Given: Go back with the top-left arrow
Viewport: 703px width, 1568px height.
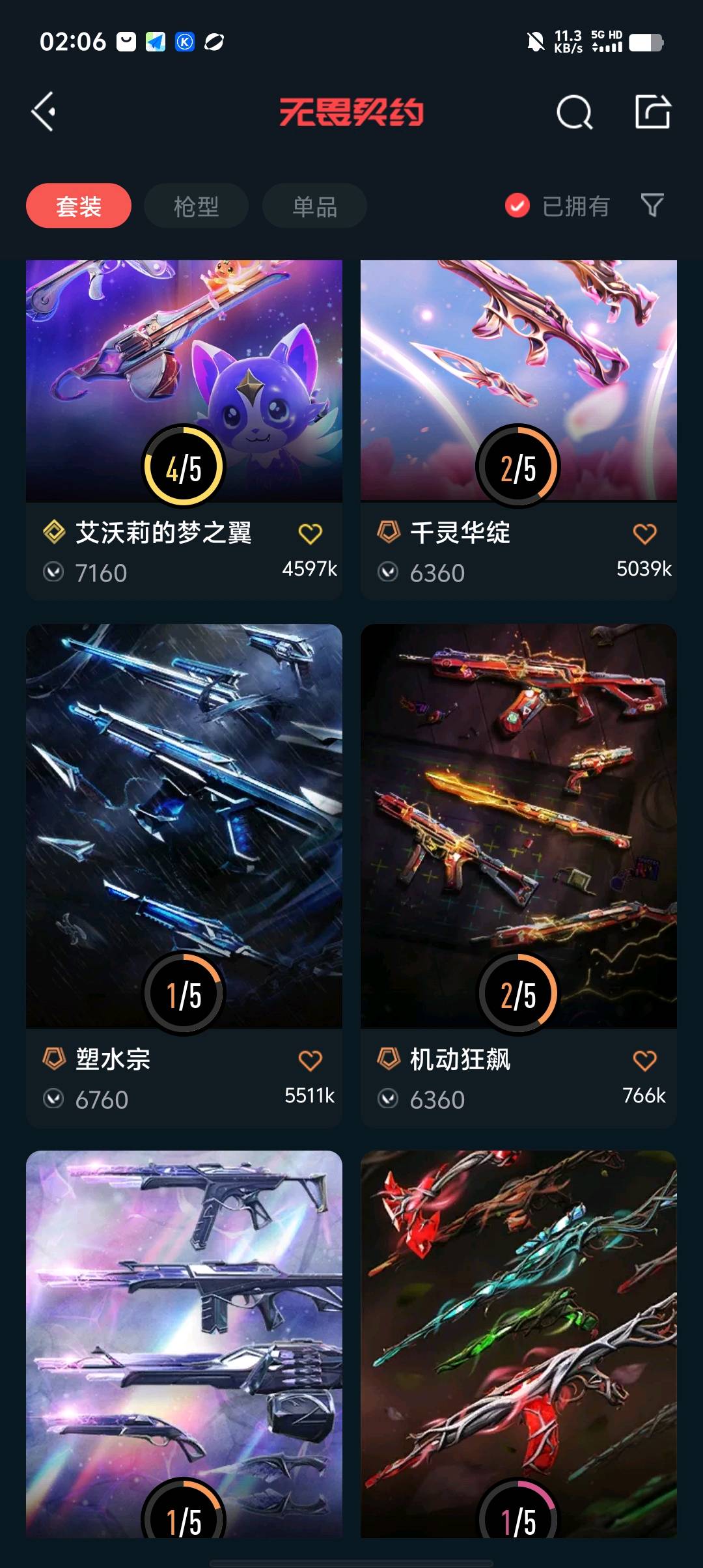Looking at the screenshot, I should click(x=44, y=112).
